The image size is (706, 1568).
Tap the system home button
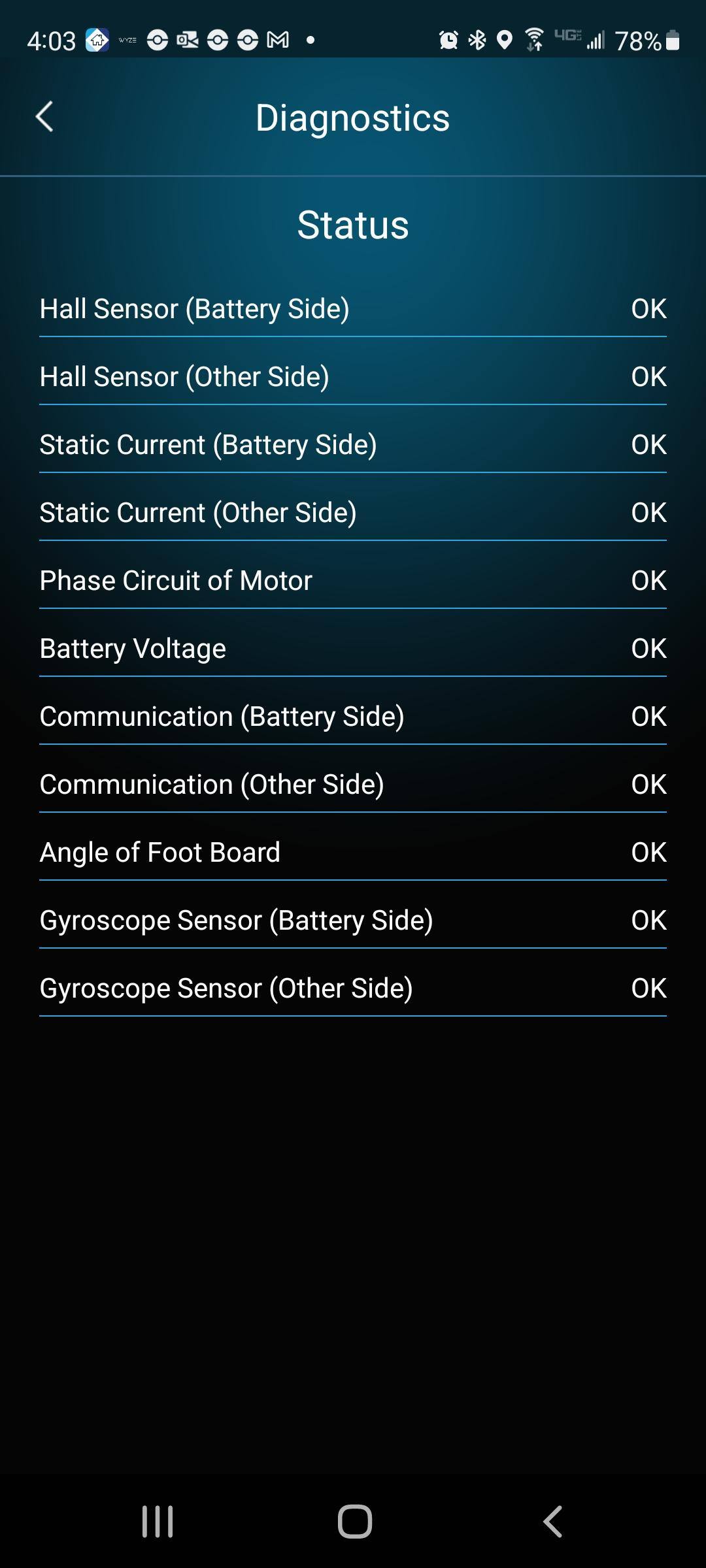click(354, 1521)
